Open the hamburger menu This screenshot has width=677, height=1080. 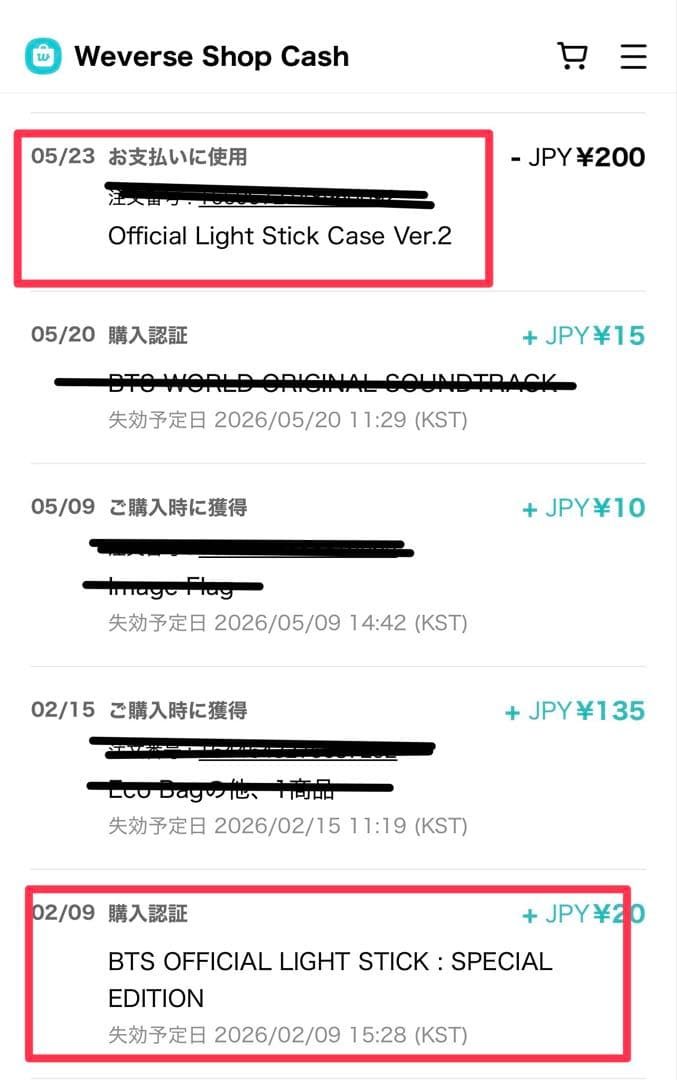click(633, 56)
